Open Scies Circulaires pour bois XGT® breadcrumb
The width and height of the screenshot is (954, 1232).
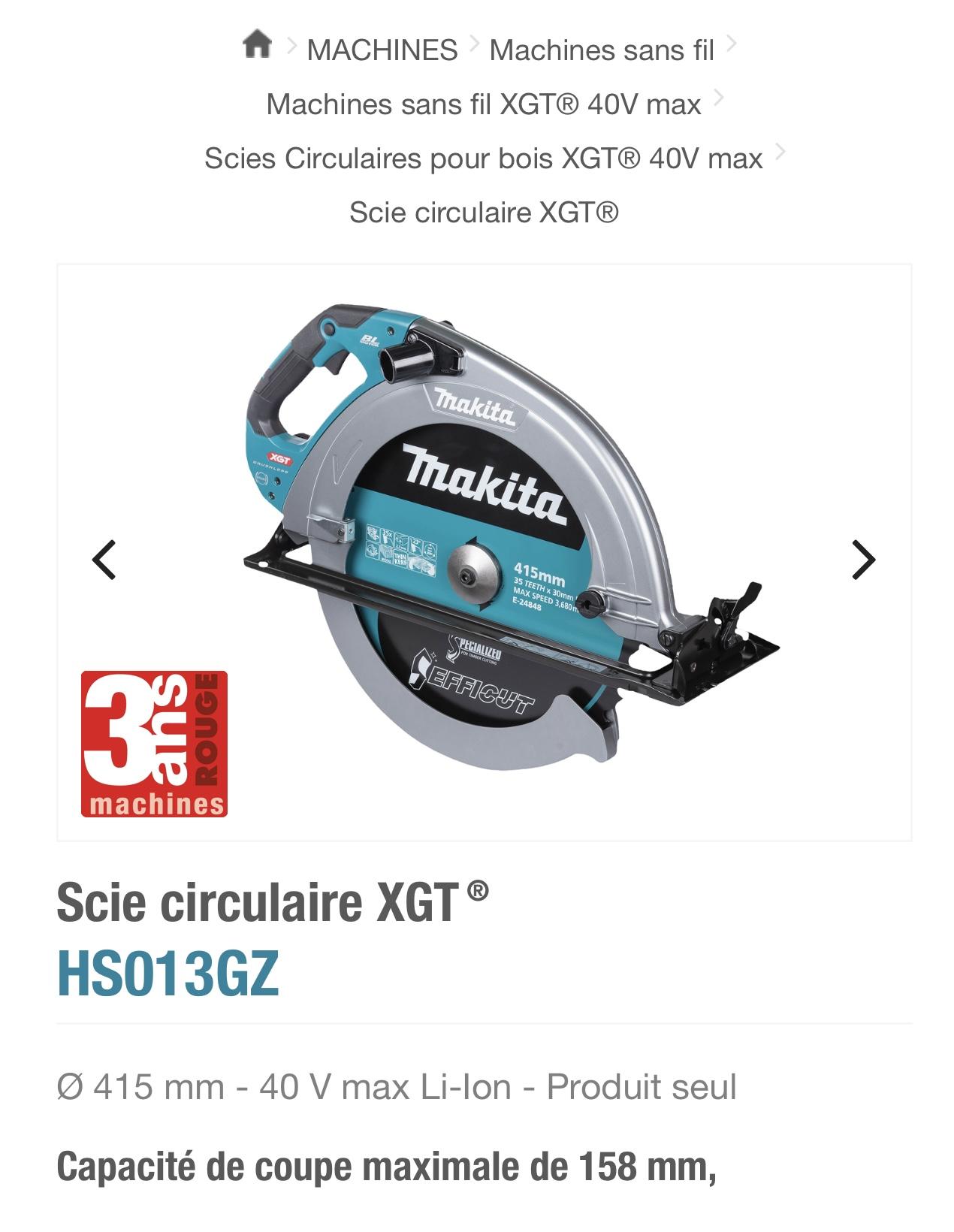(x=483, y=159)
